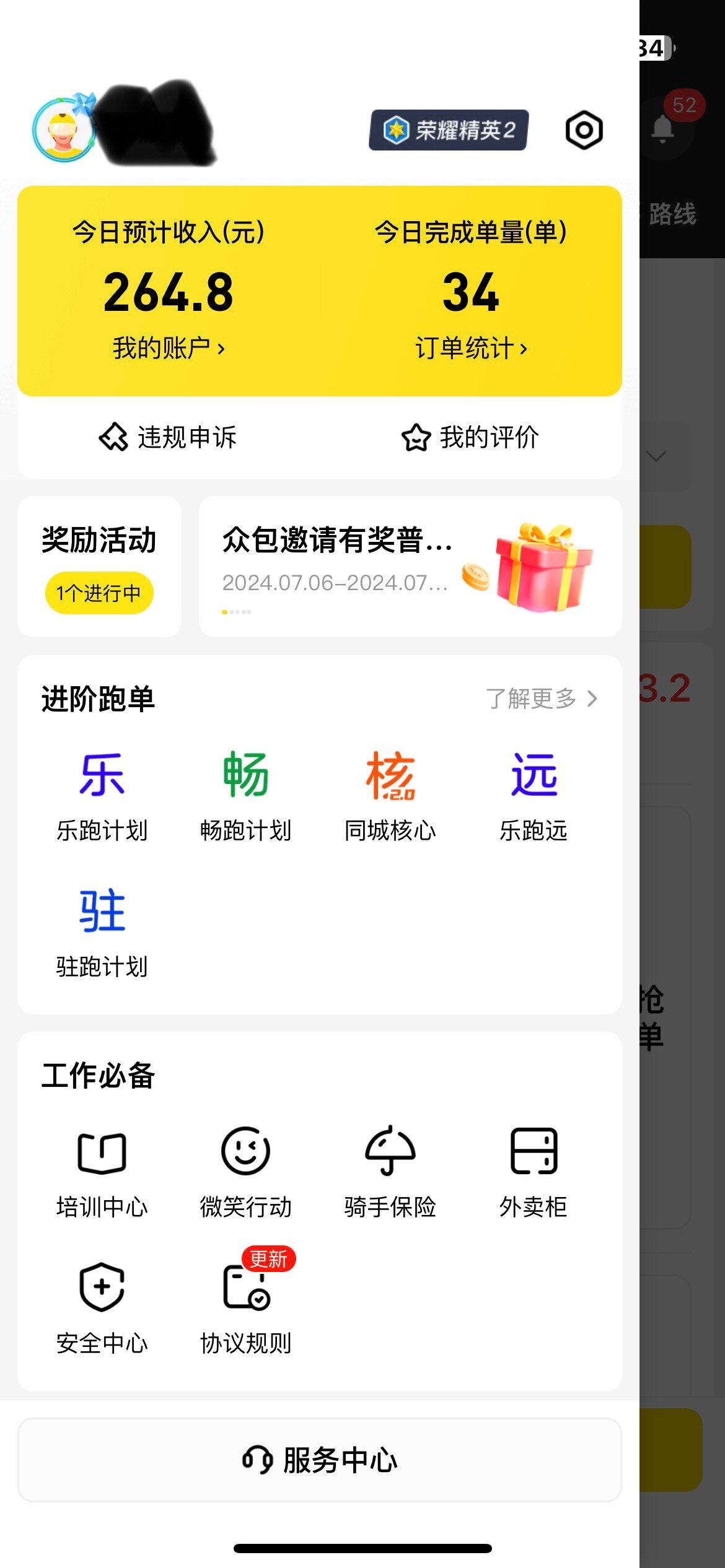Contact 服务中心 service center

pos(320,1460)
